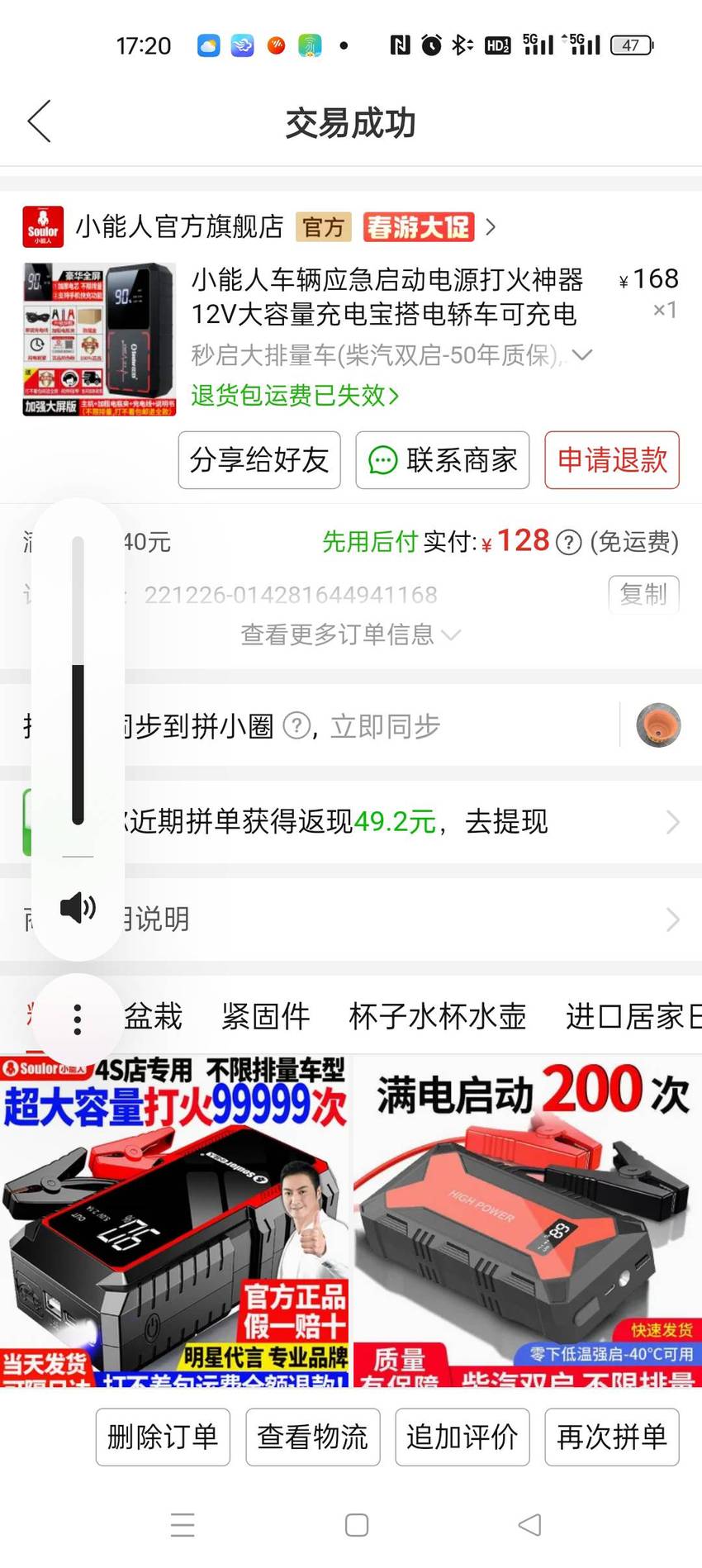Contact the seller via 联系商家
The width and height of the screenshot is (702, 1568).
pyautogui.click(x=443, y=460)
